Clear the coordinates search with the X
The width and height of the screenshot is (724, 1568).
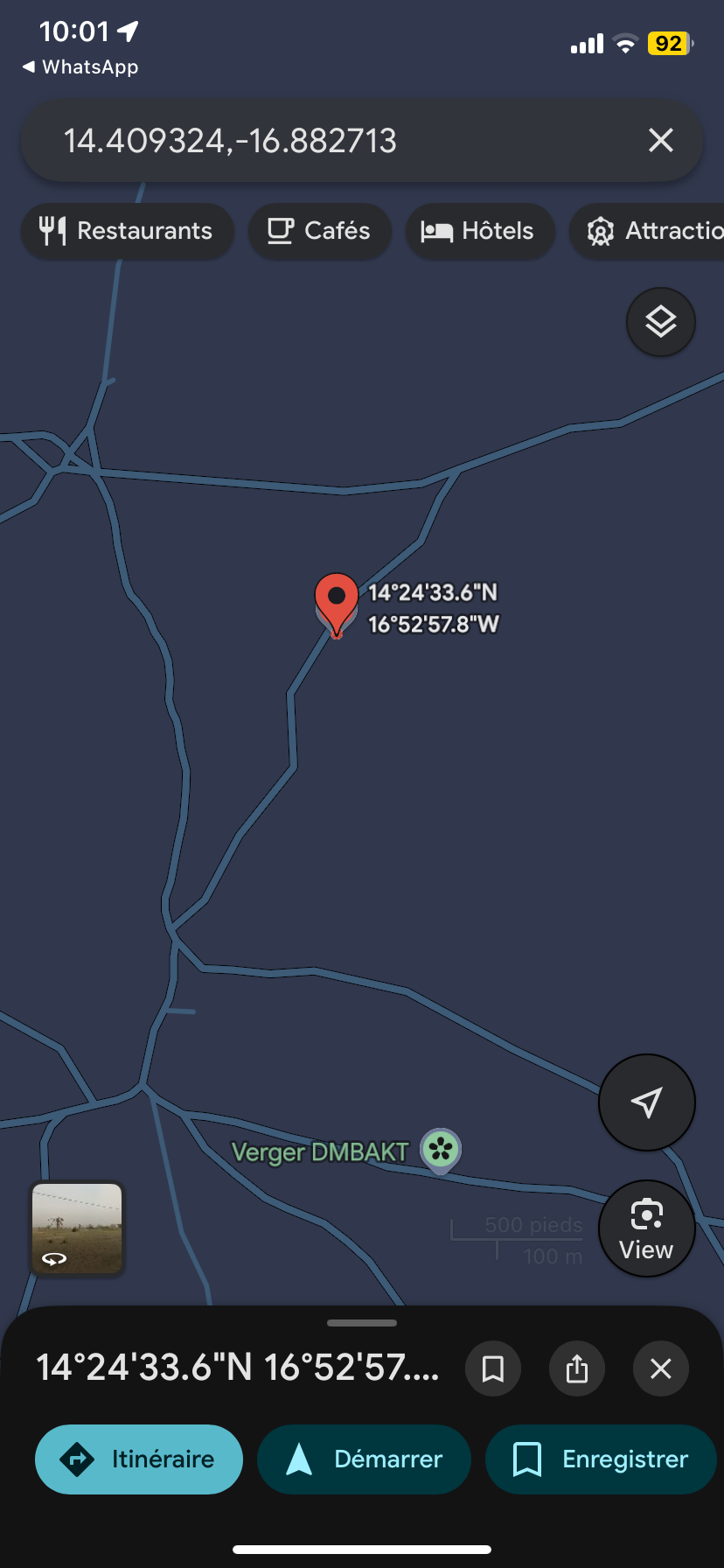[x=661, y=140]
